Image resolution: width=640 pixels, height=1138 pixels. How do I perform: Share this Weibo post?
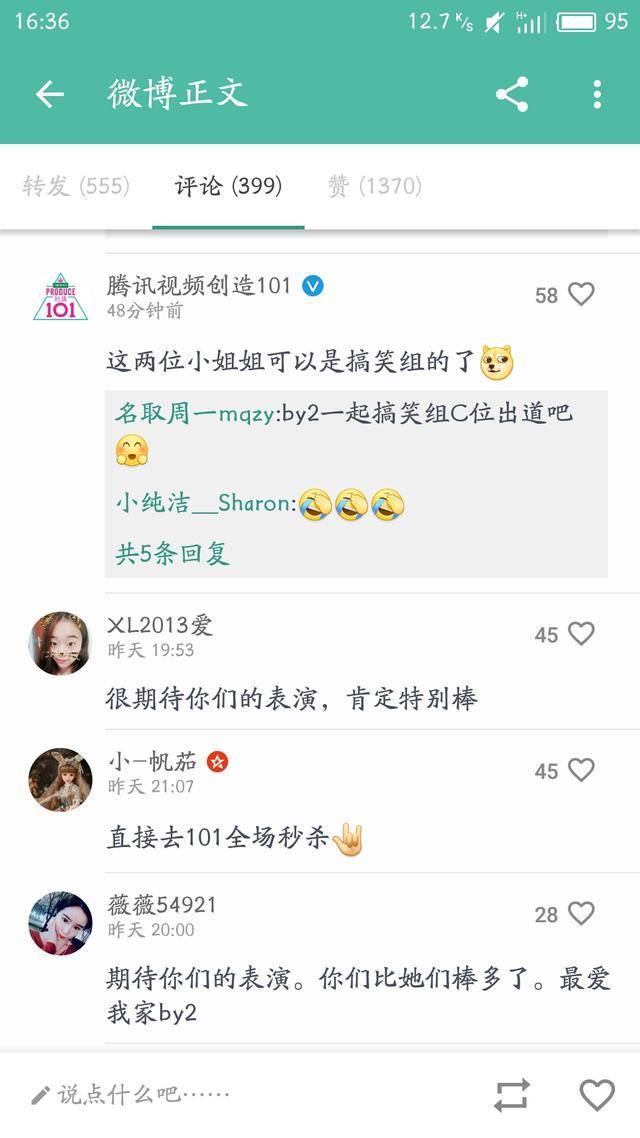511,95
